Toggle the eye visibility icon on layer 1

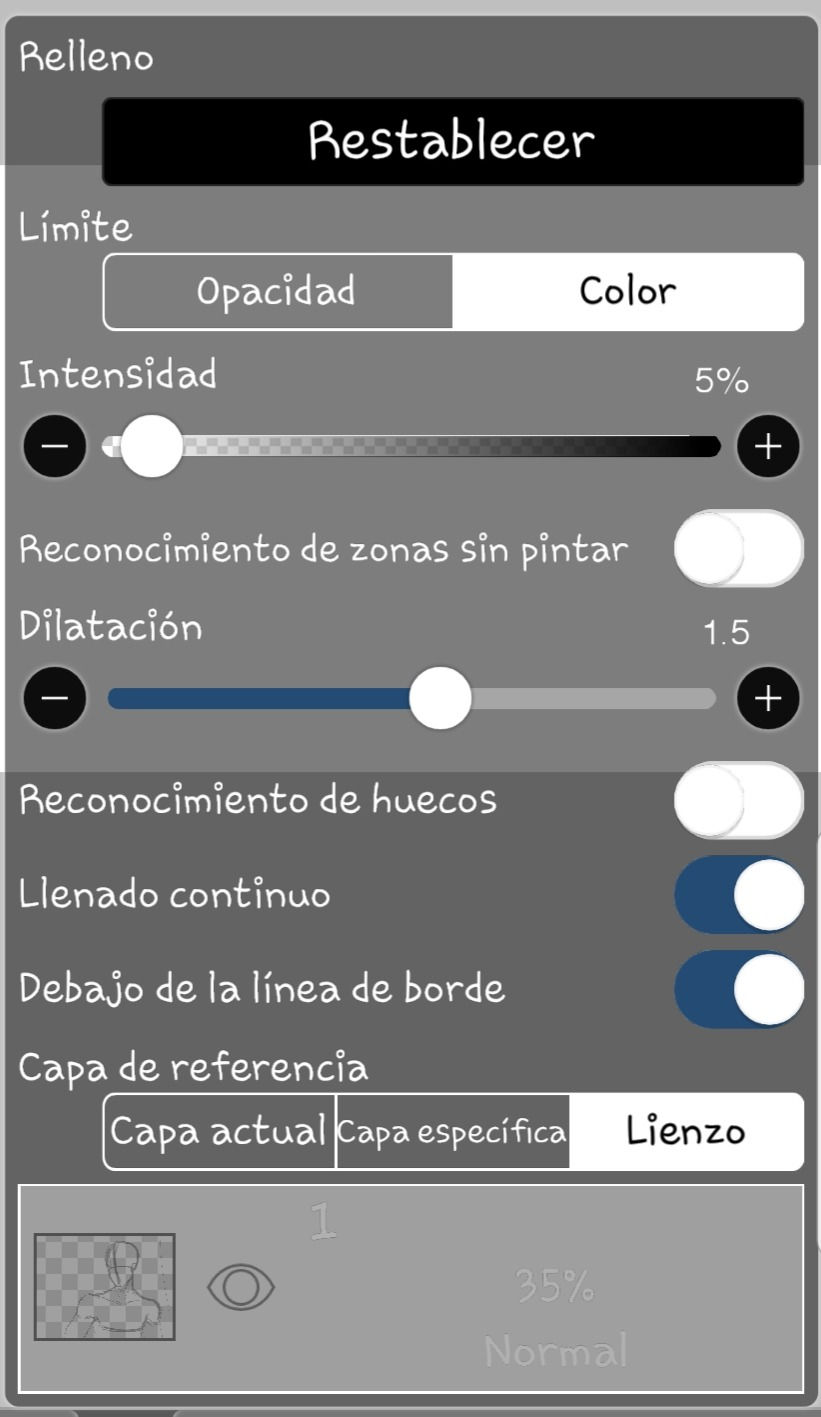coord(240,1287)
